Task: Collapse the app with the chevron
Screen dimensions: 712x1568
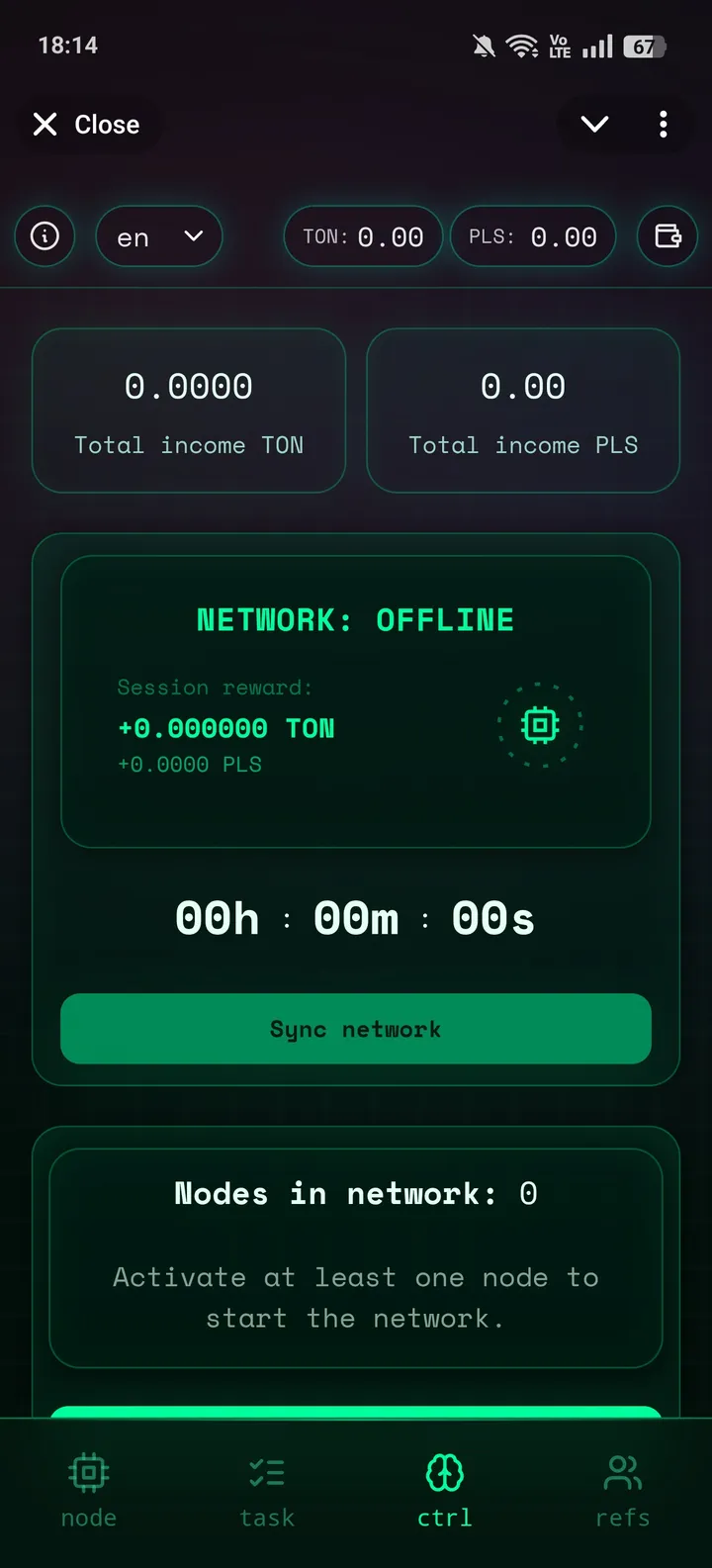Action: point(594,125)
